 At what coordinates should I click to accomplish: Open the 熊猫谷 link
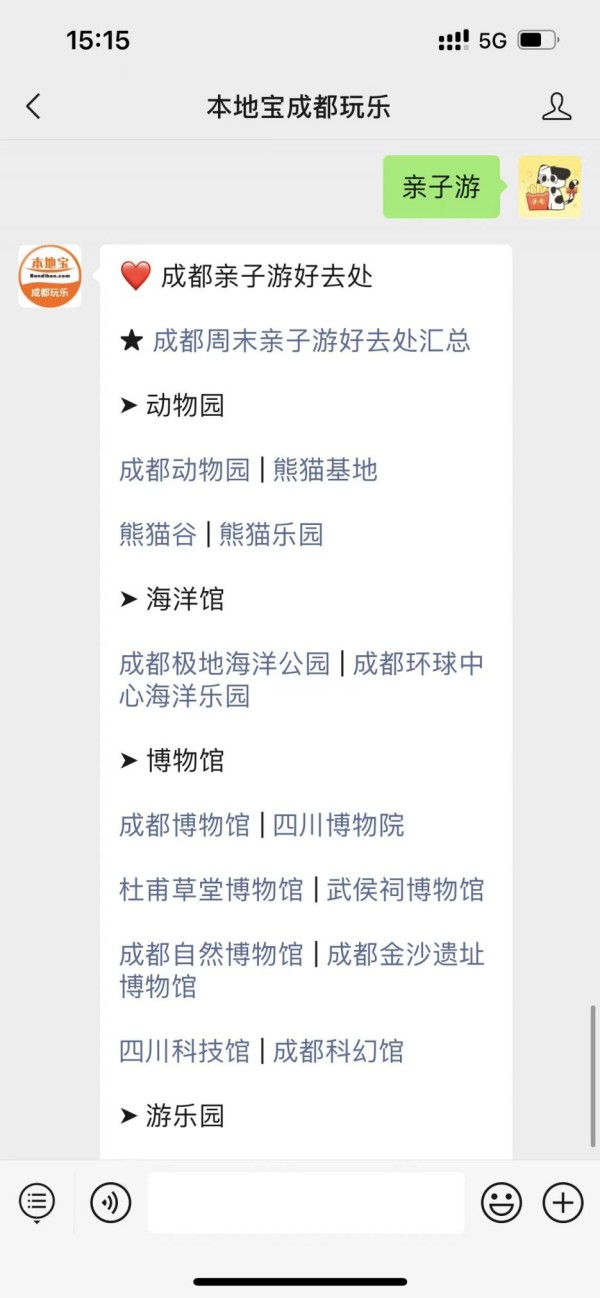tap(158, 534)
